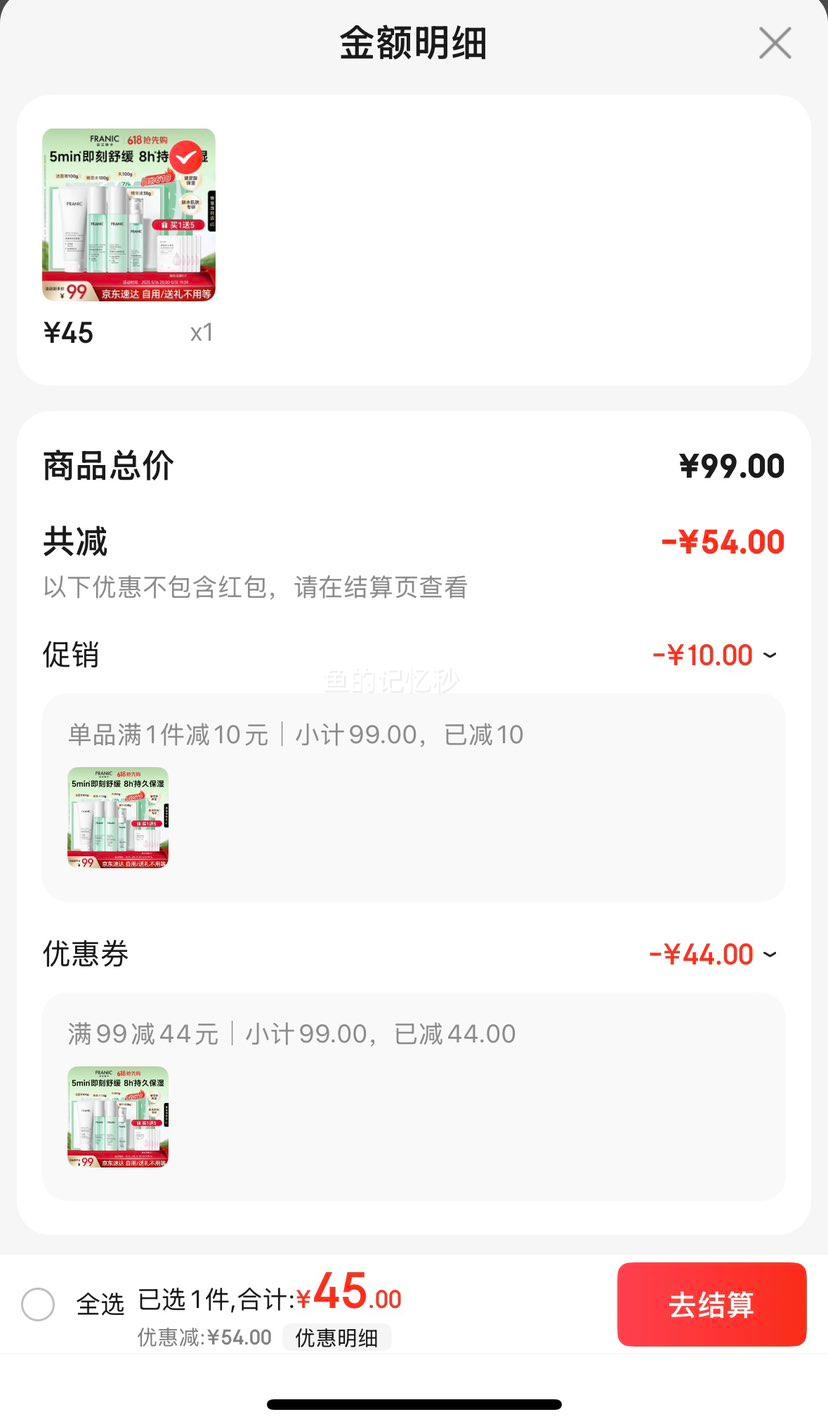Open the ¥45 product thumbnail at top
Image resolution: width=828 pixels, height=1426 pixels.
(129, 215)
